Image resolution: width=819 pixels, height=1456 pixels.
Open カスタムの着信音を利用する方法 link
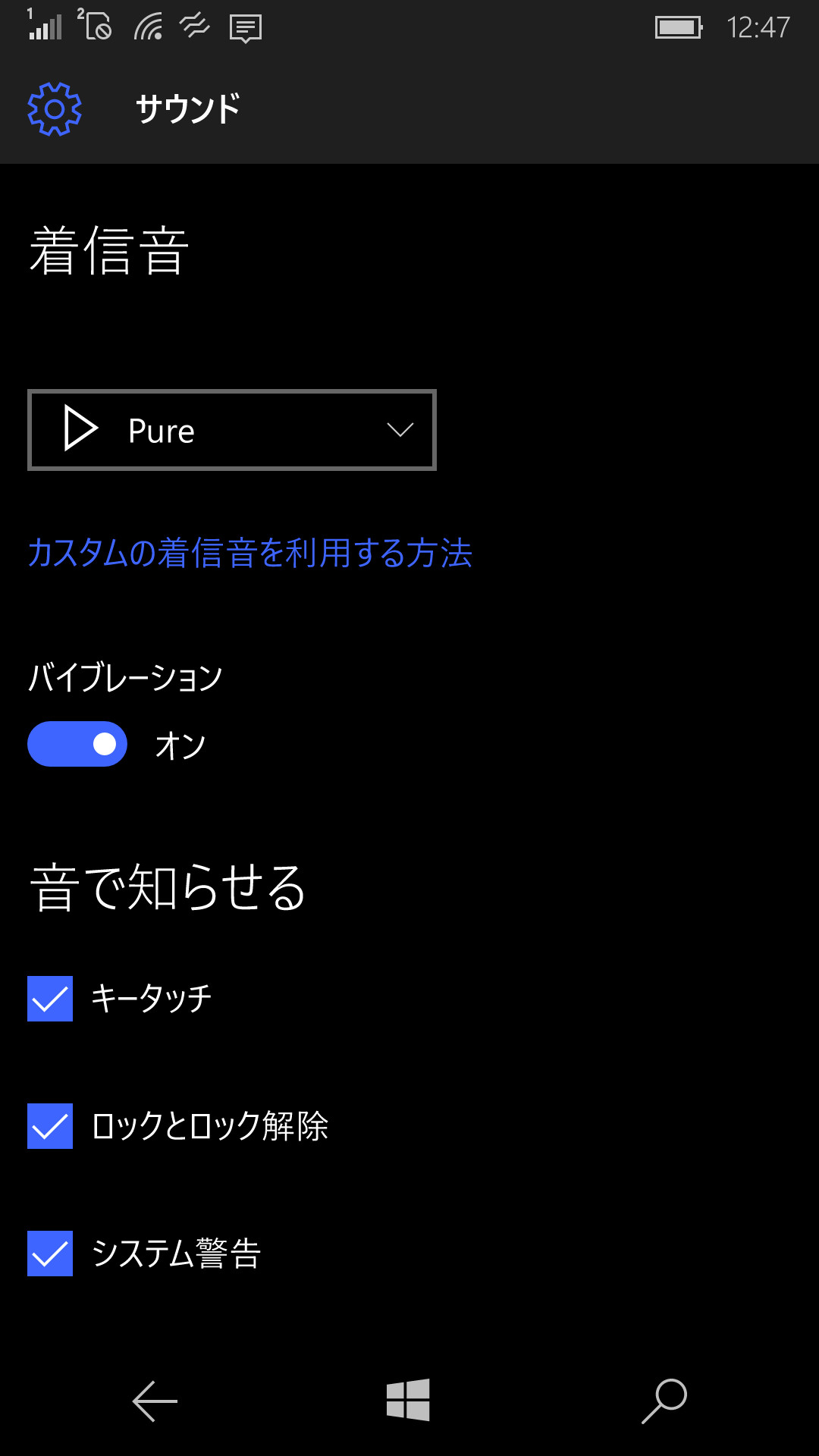250,555
